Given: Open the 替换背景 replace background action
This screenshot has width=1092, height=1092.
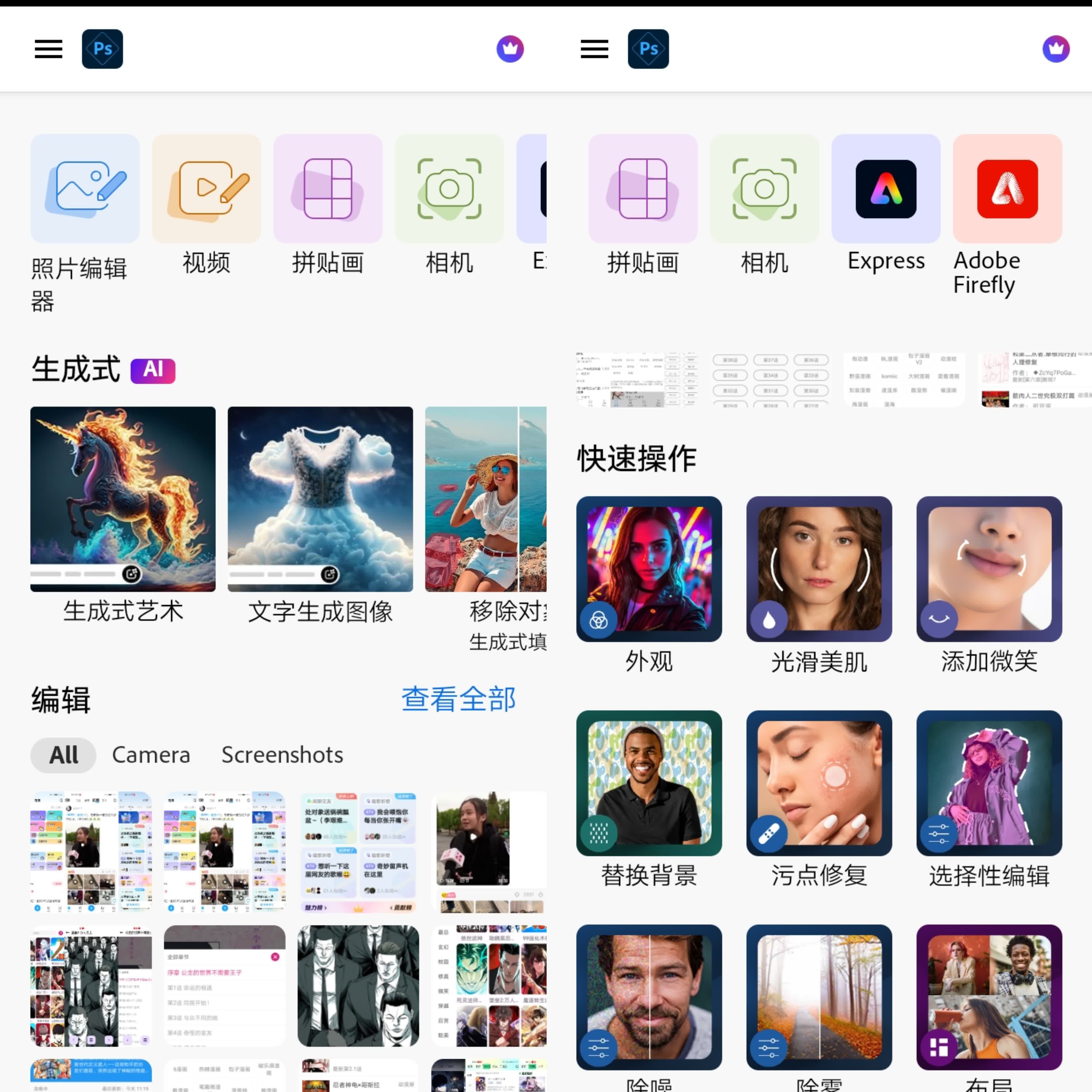Looking at the screenshot, I should 649,783.
